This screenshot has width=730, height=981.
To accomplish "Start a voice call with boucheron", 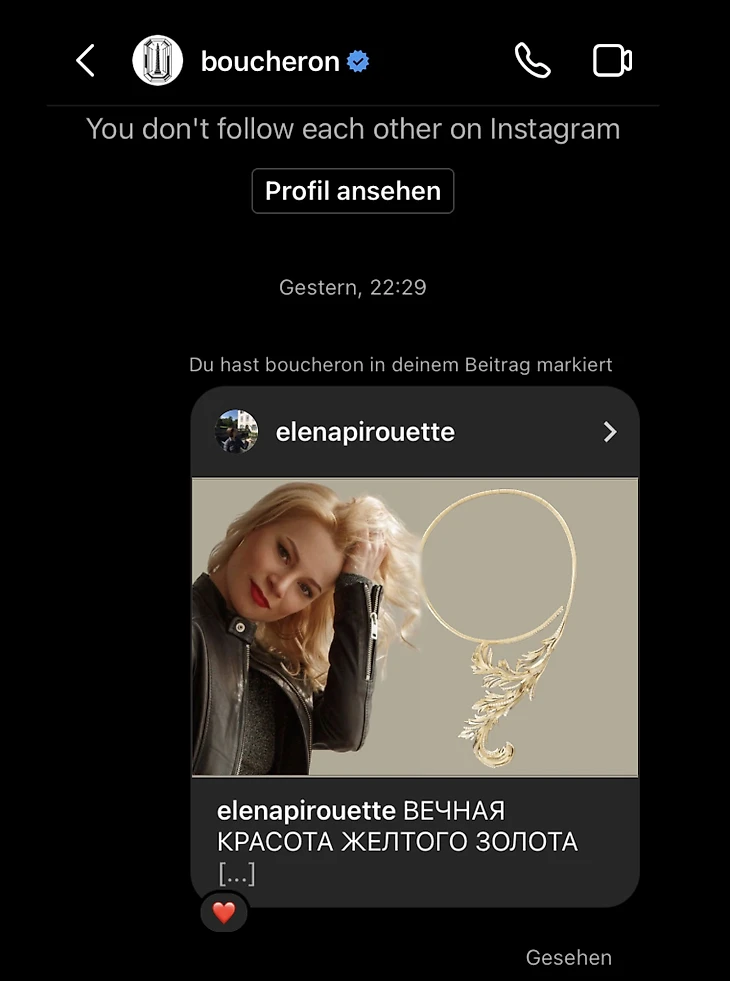I will (x=532, y=62).
